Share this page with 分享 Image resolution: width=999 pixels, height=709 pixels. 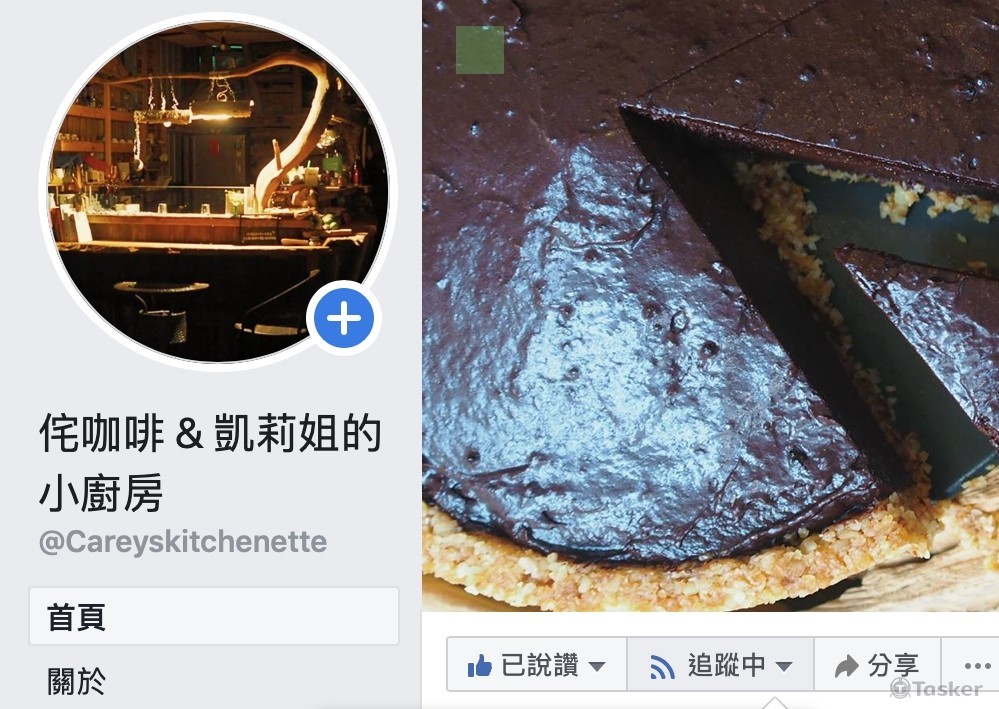point(877,665)
